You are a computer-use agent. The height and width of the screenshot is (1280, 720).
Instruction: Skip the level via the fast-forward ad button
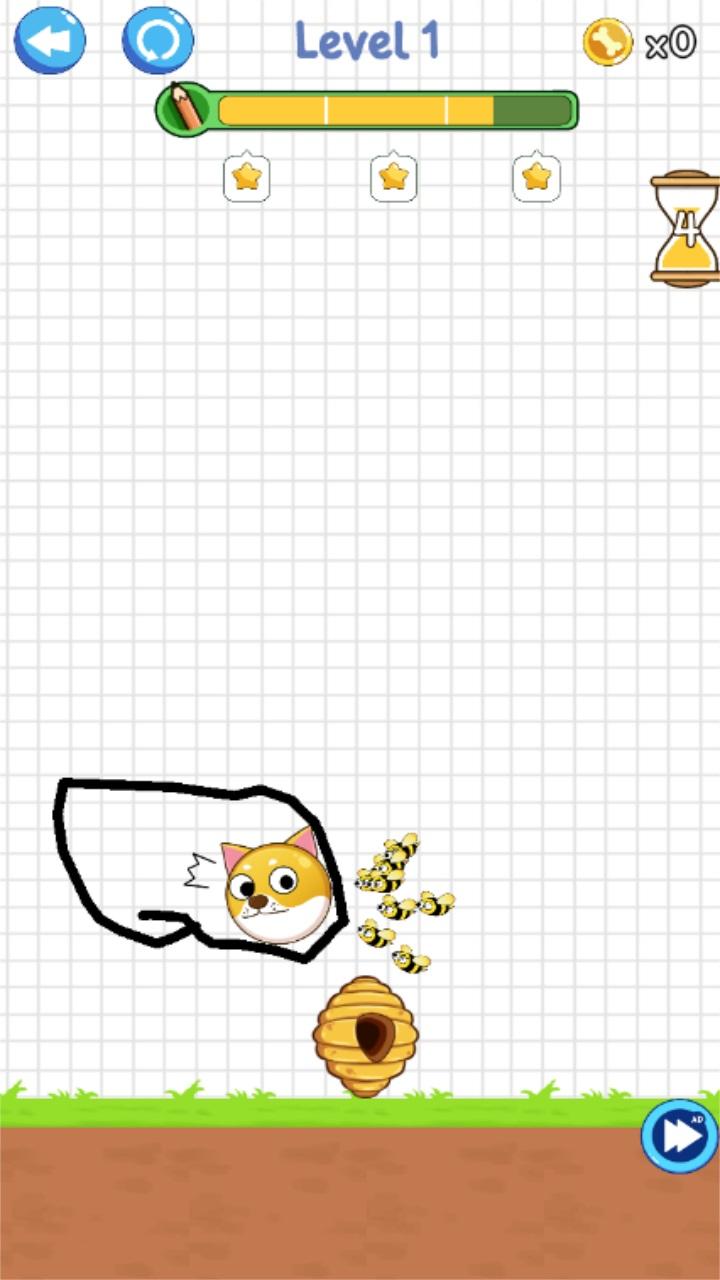coord(680,1136)
